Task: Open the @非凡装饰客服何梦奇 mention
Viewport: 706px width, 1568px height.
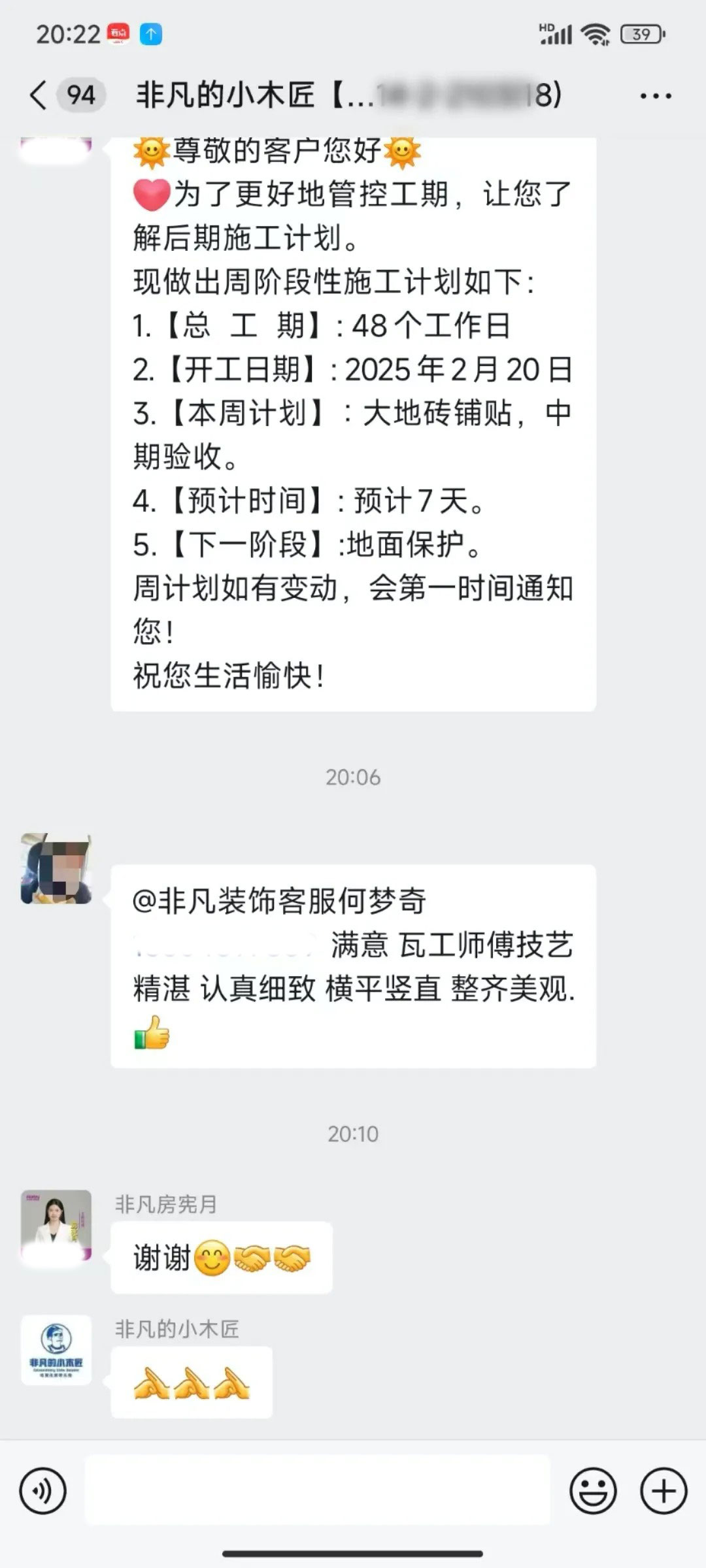Action: pyautogui.click(x=280, y=901)
